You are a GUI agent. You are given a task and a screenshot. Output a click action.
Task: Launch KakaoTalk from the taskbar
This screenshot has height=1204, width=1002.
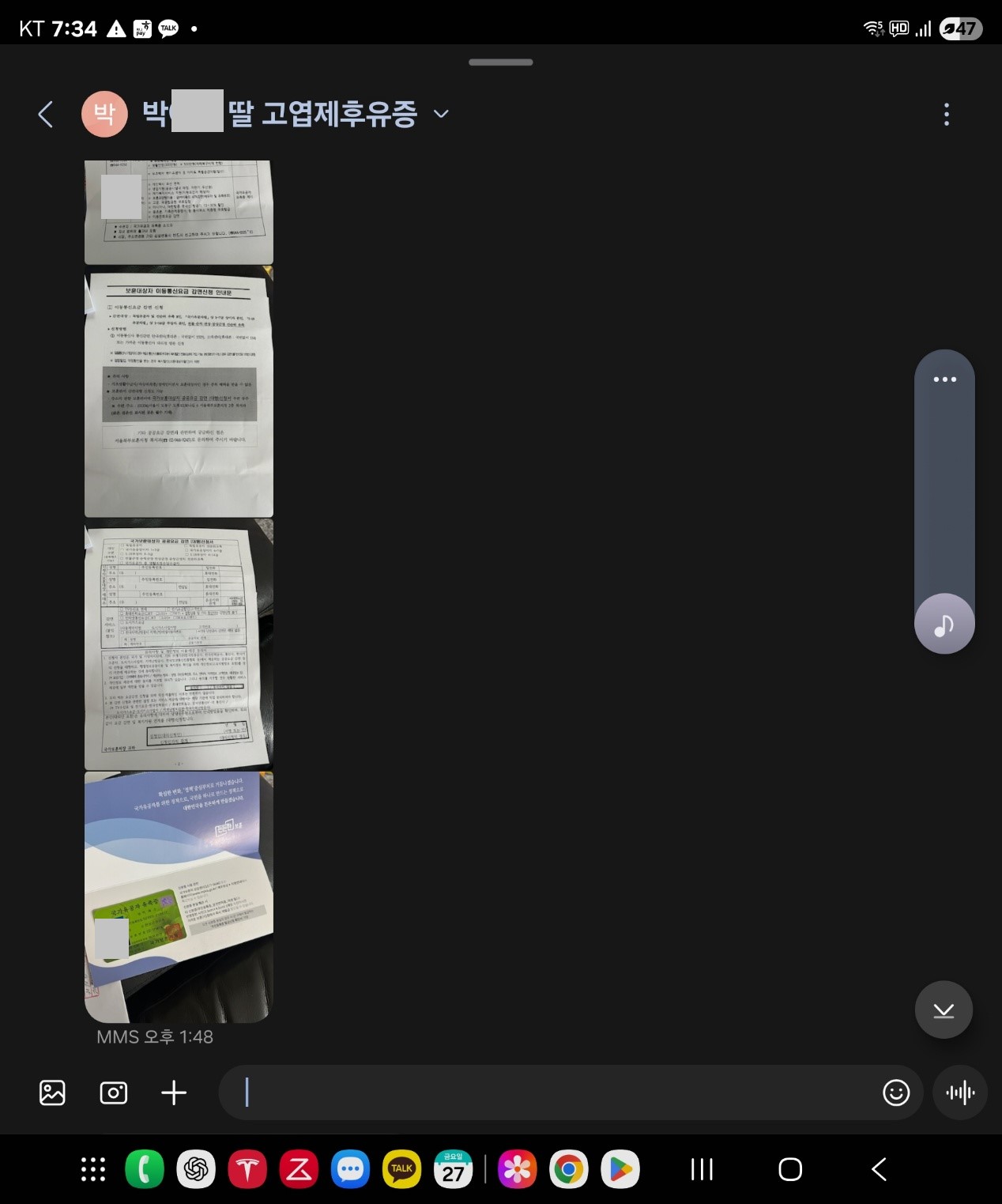pos(401,1169)
